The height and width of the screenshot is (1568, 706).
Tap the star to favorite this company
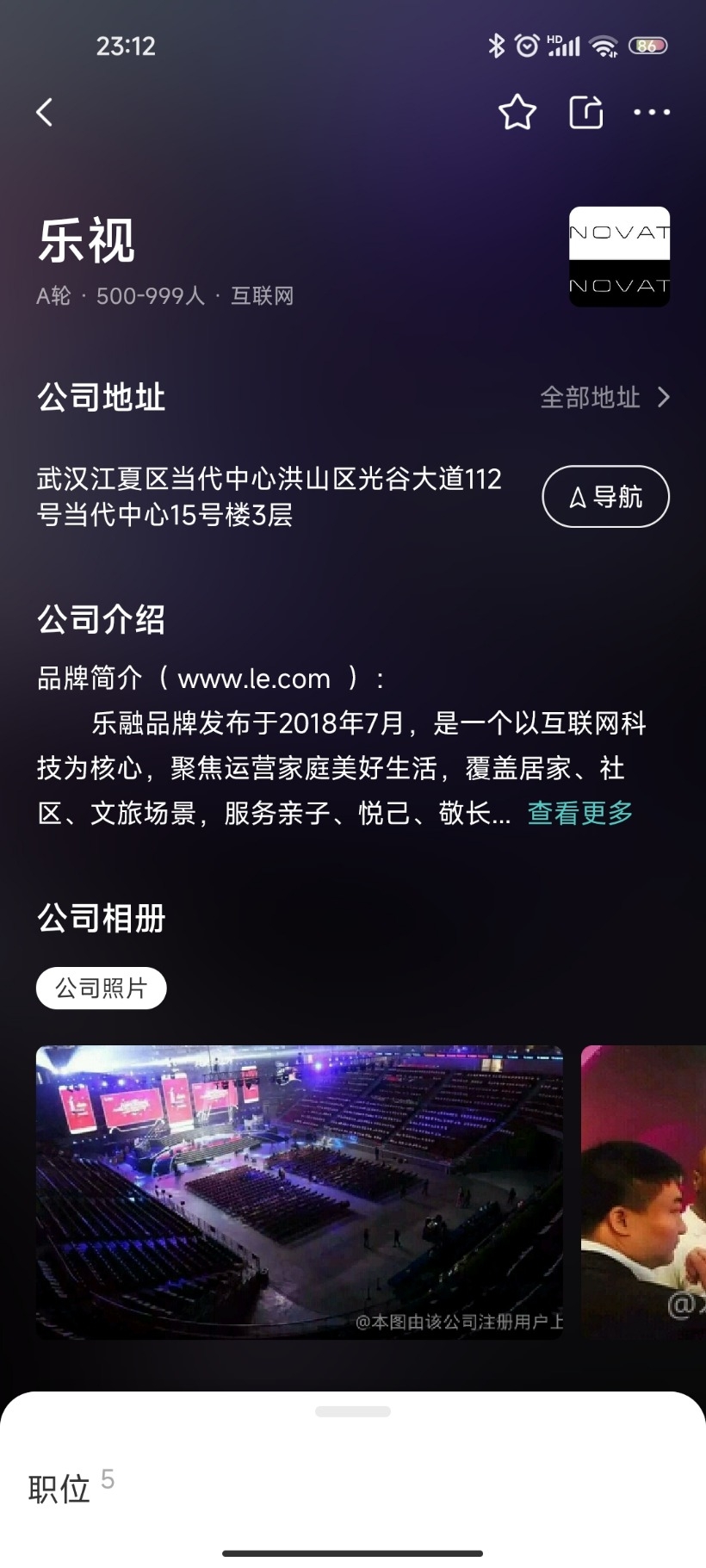tap(517, 112)
